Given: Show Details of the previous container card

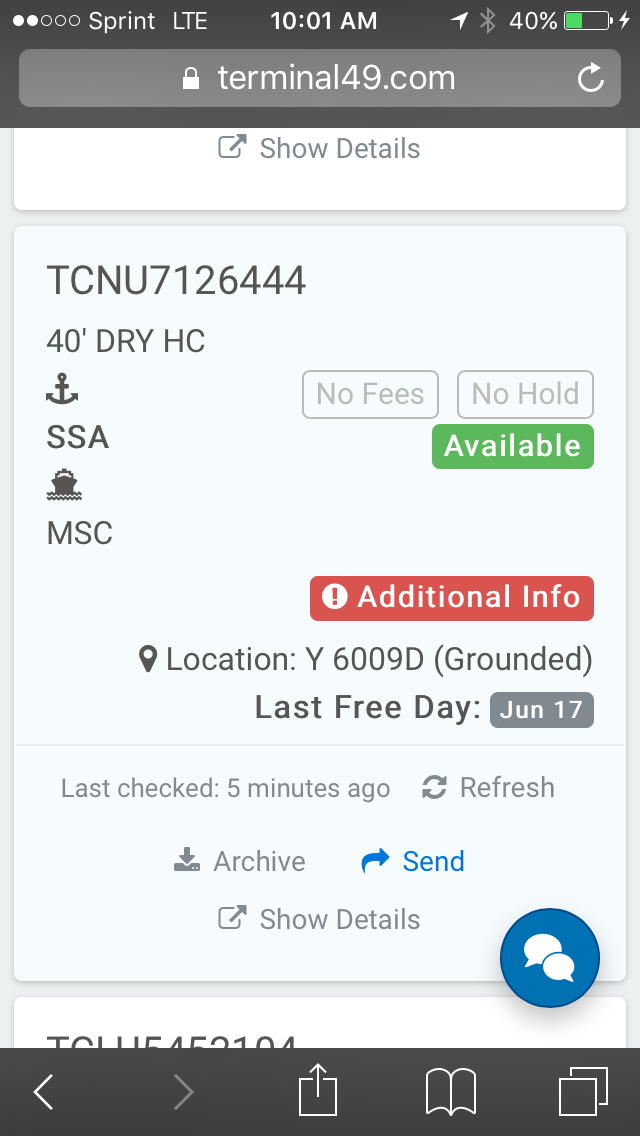Looking at the screenshot, I should [x=320, y=149].
